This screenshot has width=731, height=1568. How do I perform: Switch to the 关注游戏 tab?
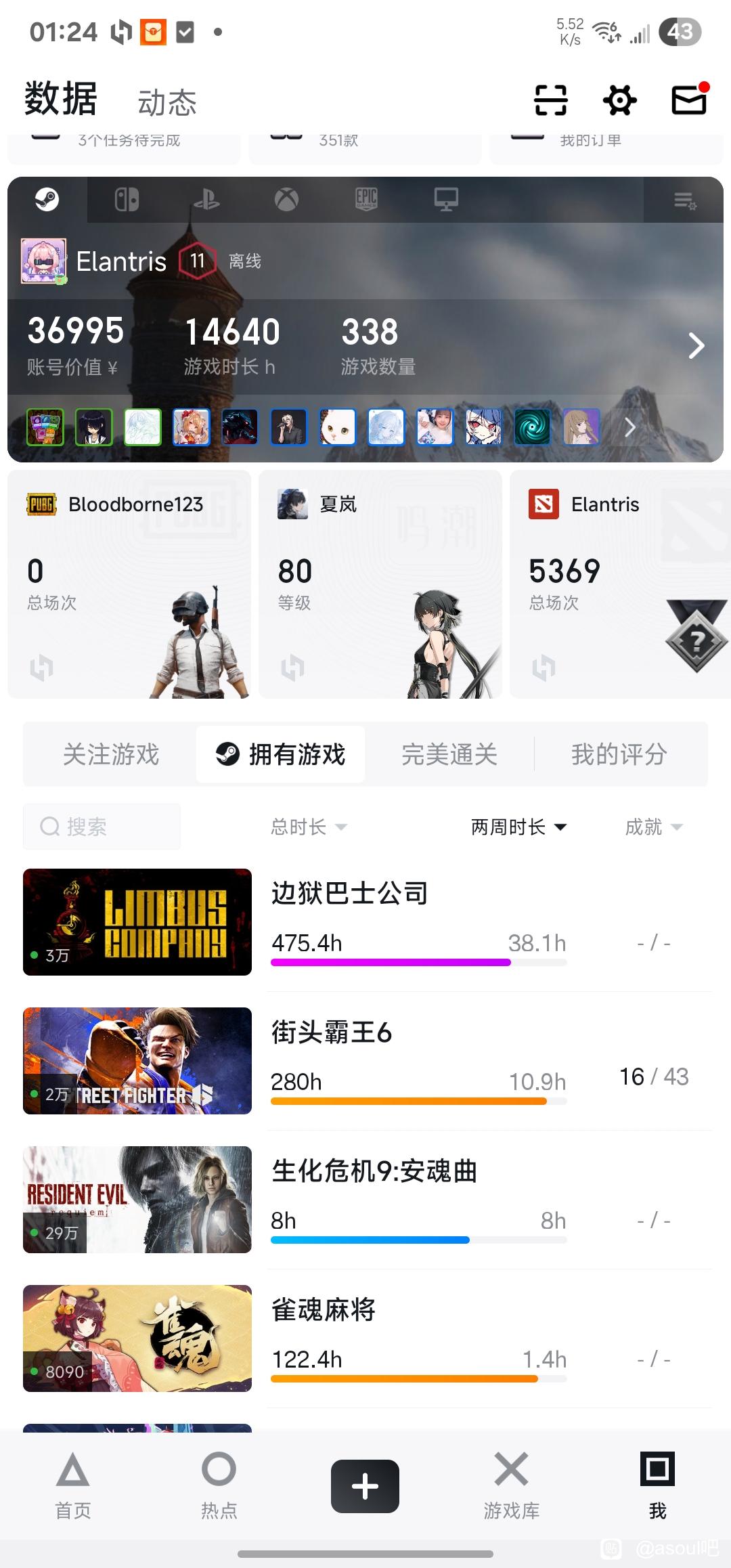[x=111, y=754]
